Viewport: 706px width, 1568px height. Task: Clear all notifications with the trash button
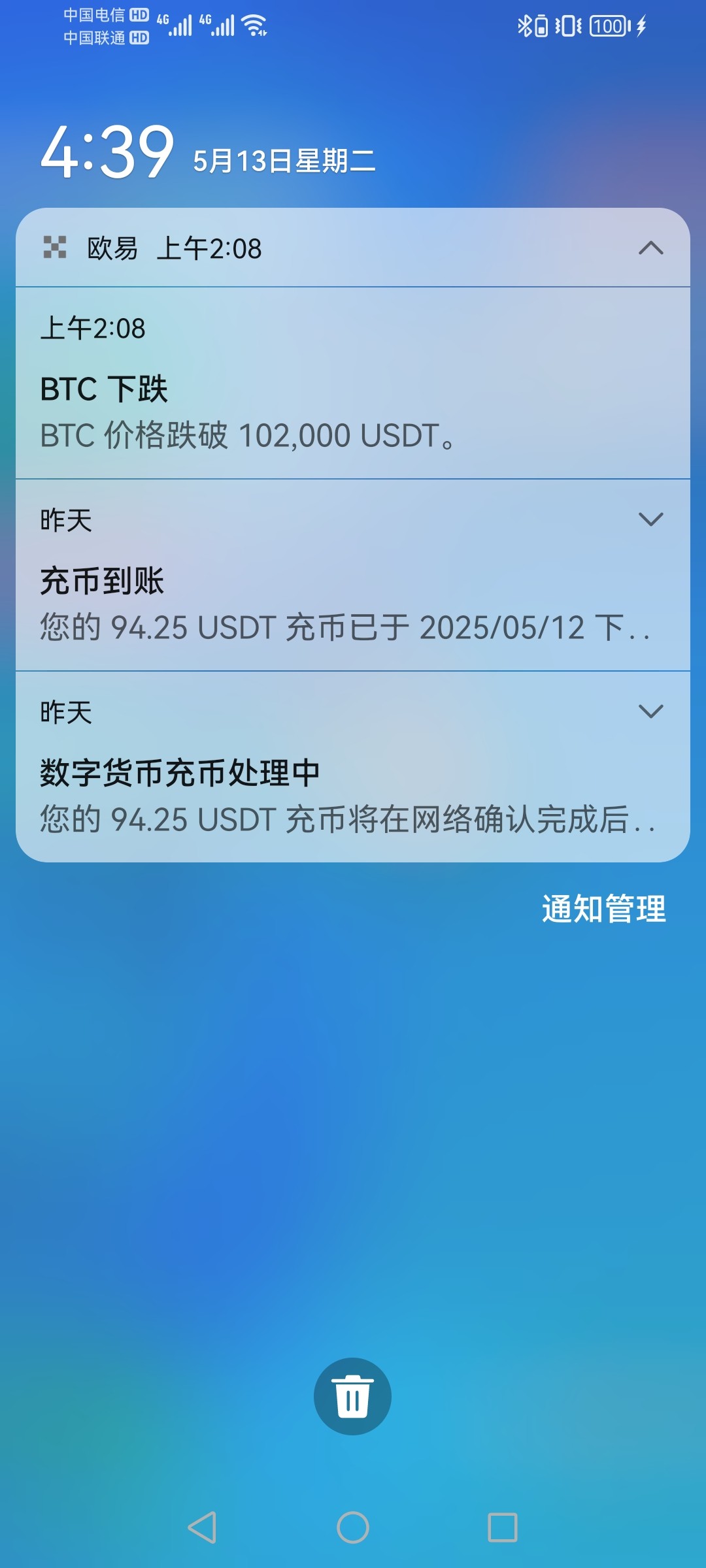coord(353,1396)
